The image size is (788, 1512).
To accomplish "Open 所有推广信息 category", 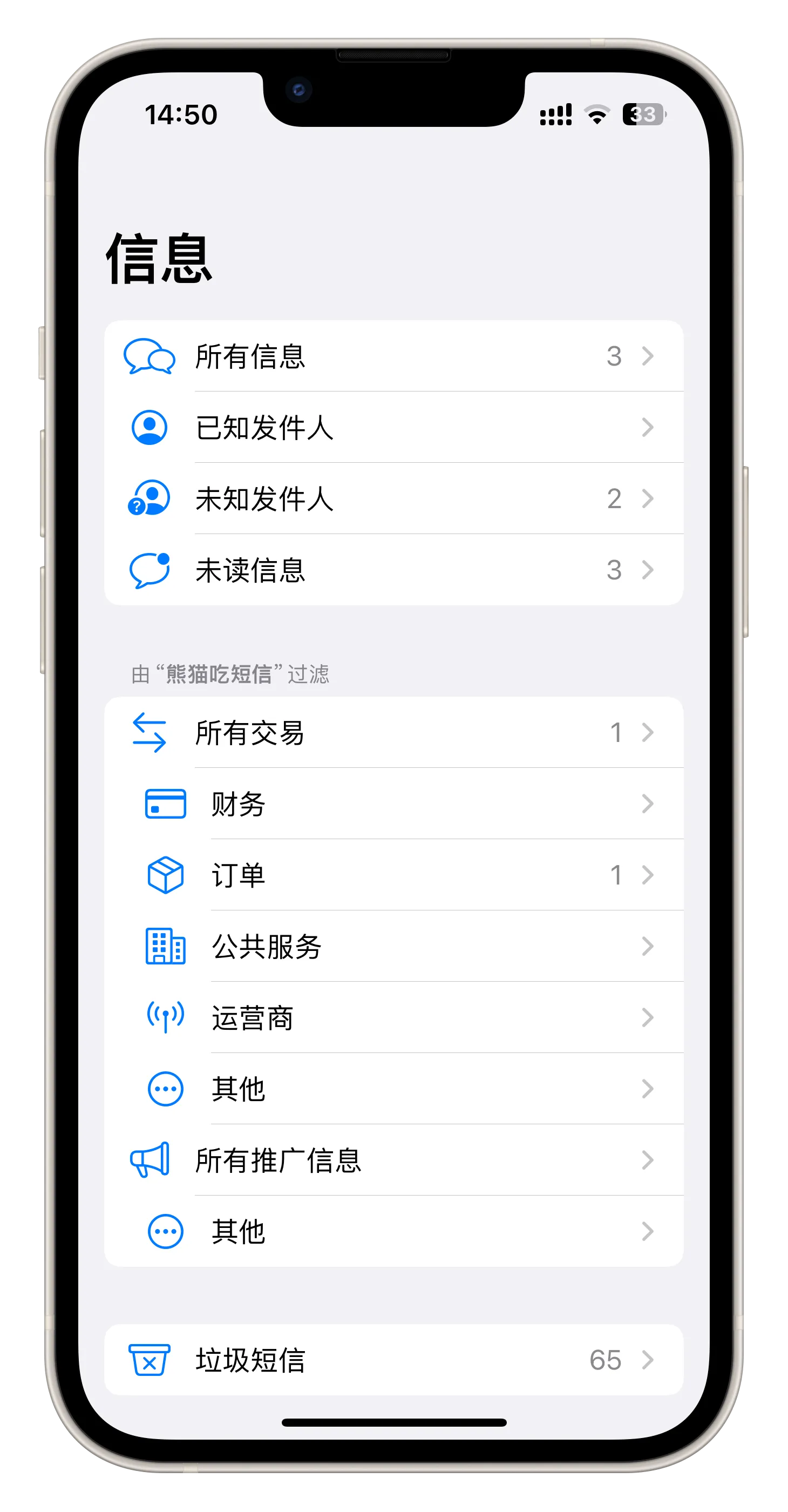I will pos(393,1160).
